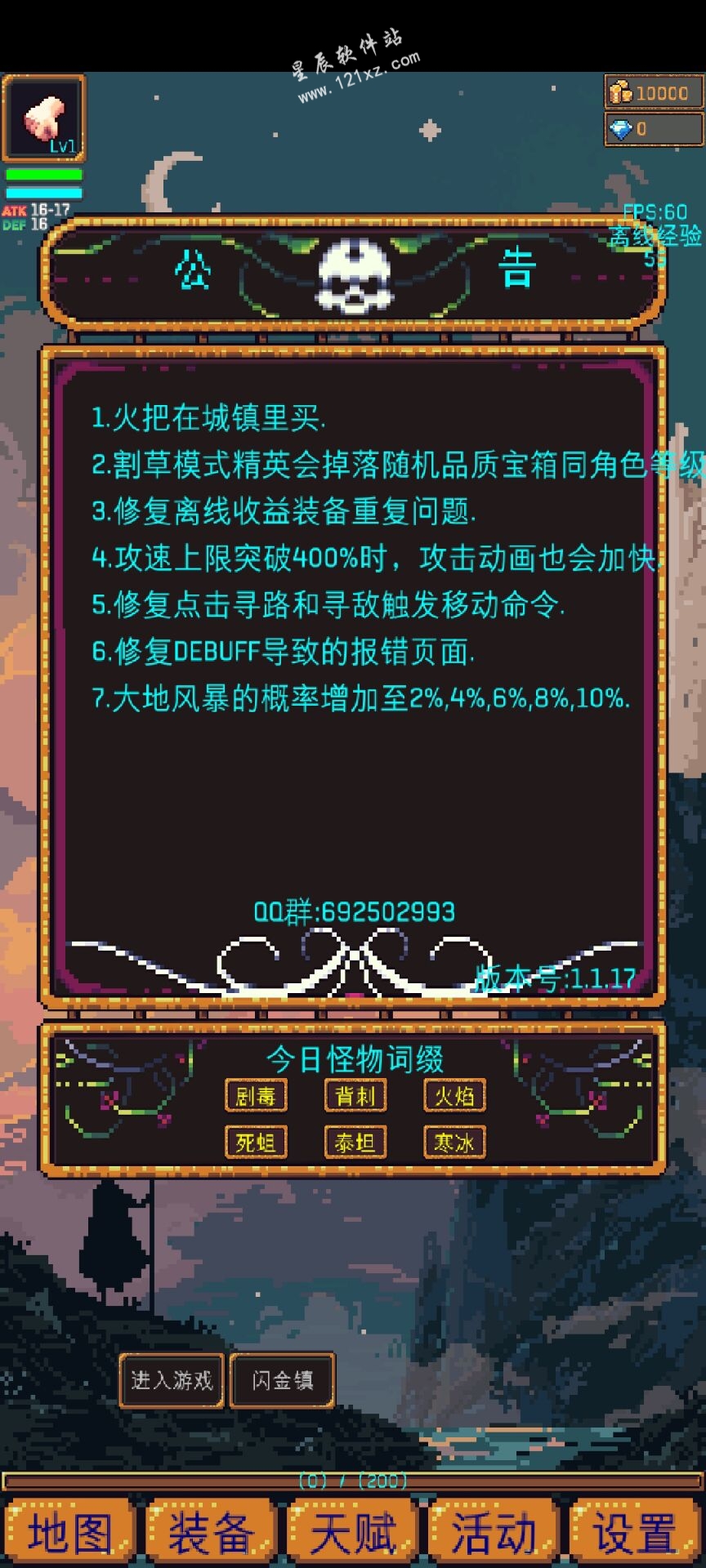This screenshot has width=706, height=1568.
Task: Select the 背刺 monster affix
Action: (355, 1096)
